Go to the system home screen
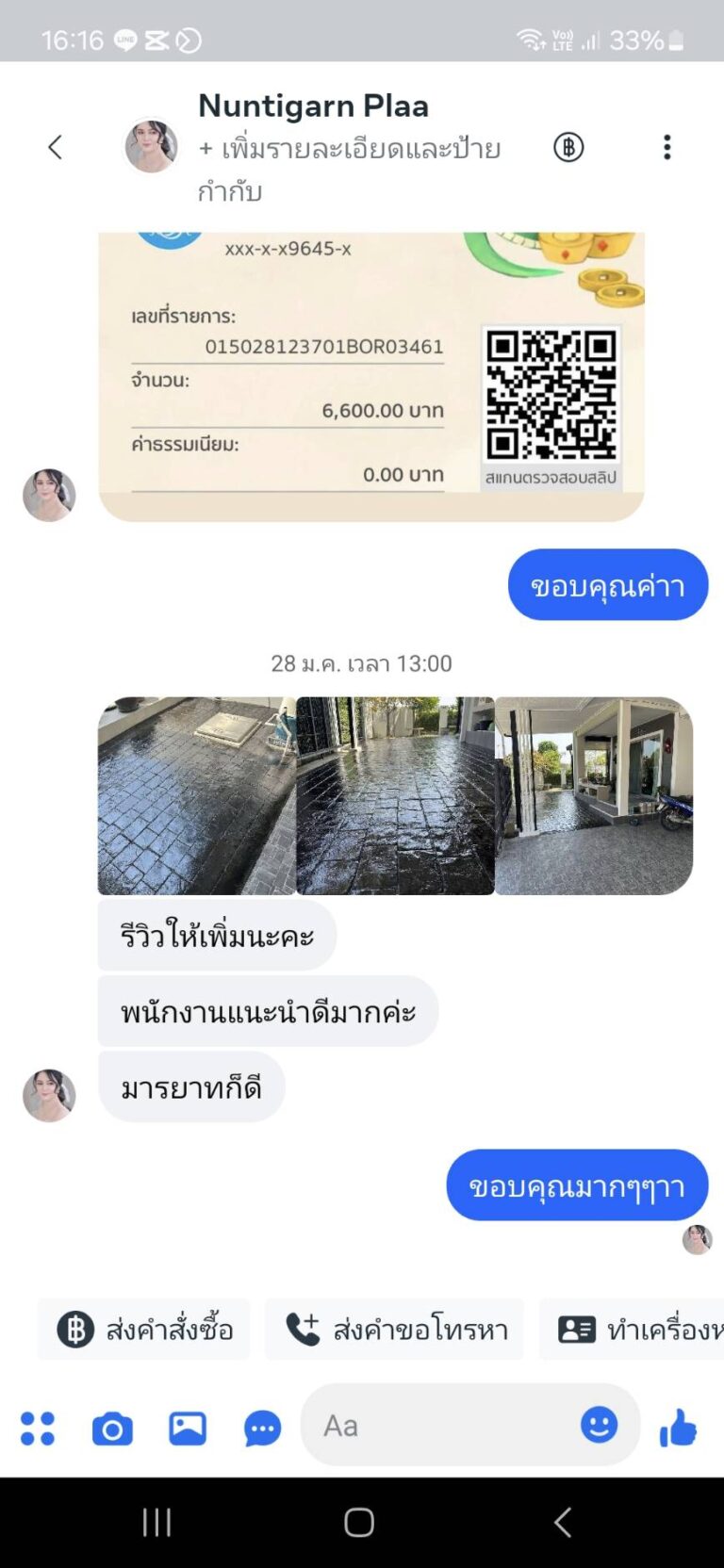Viewport: 724px width, 1568px height. pos(359,1522)
